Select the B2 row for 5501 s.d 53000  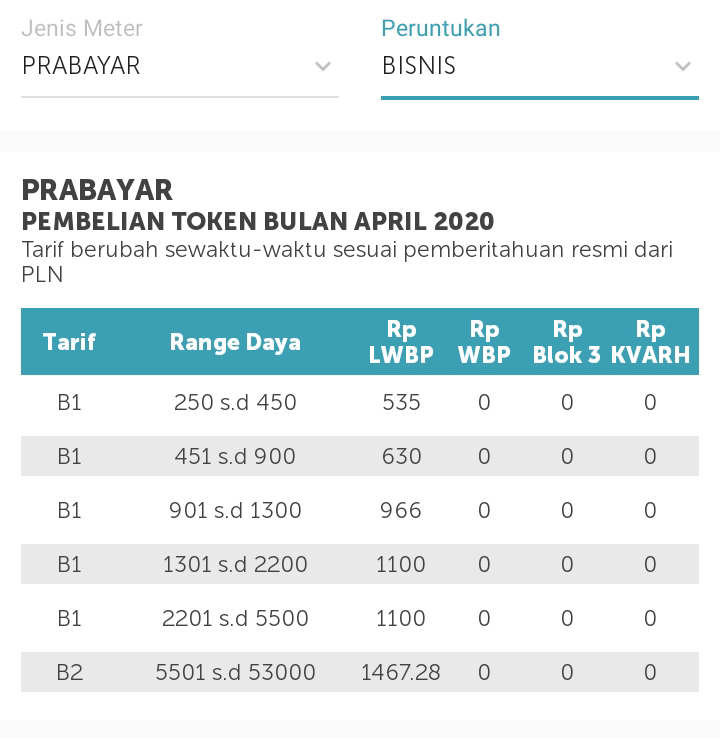pyautogui.click(x=360, y=672)
